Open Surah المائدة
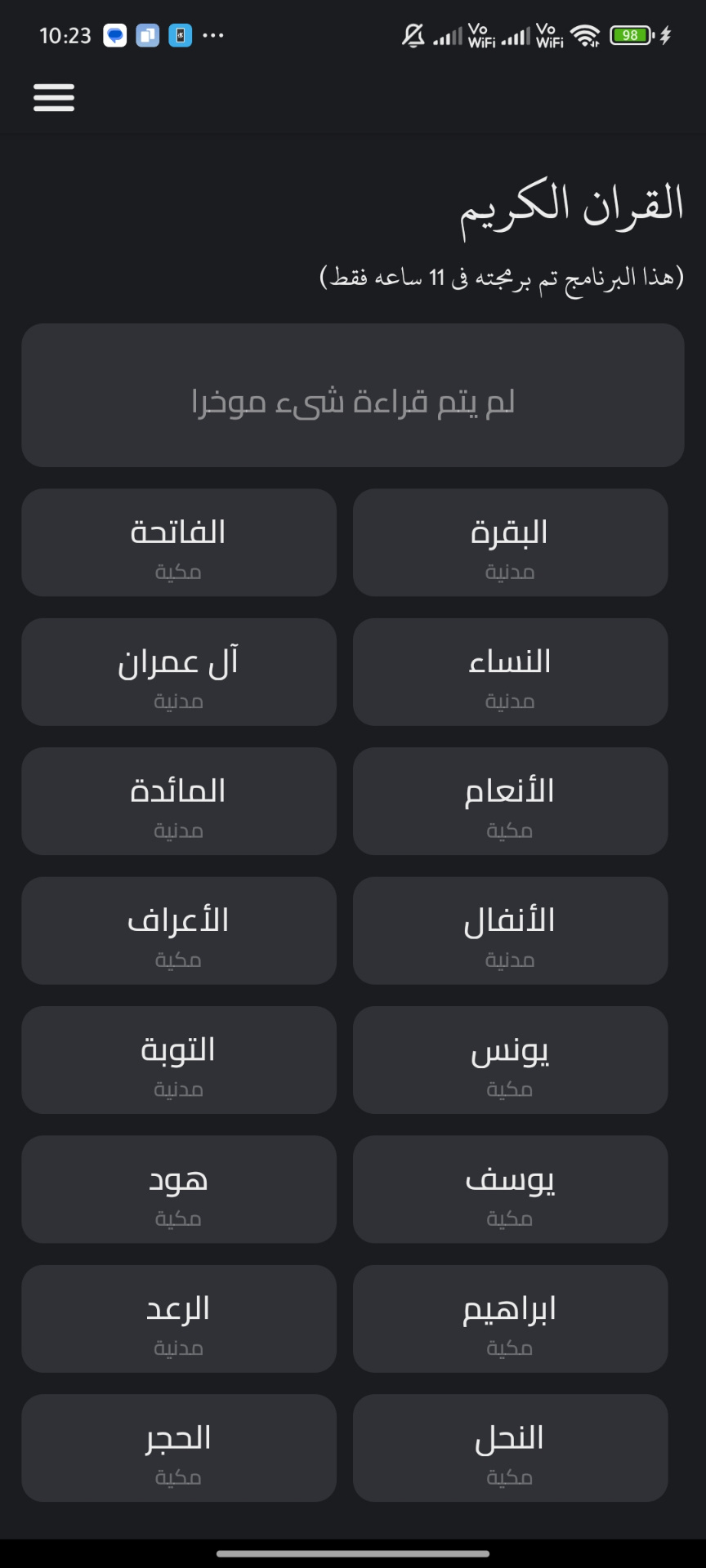 coord(178,801)
